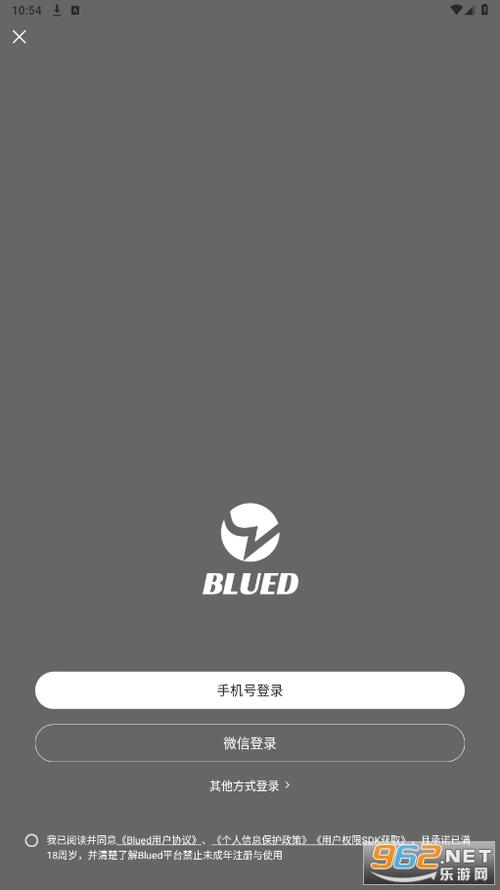Close the login screen

pos(19,37)
